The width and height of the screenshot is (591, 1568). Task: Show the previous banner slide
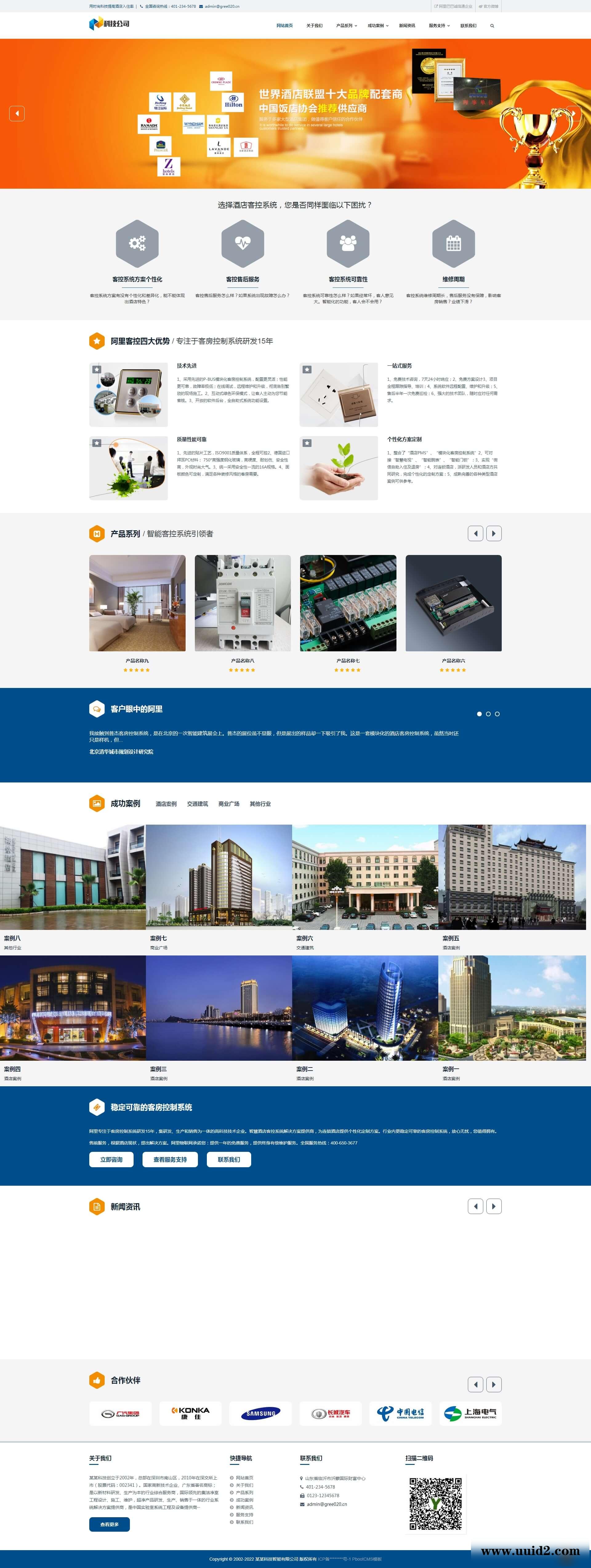click(x=17, y=113)
